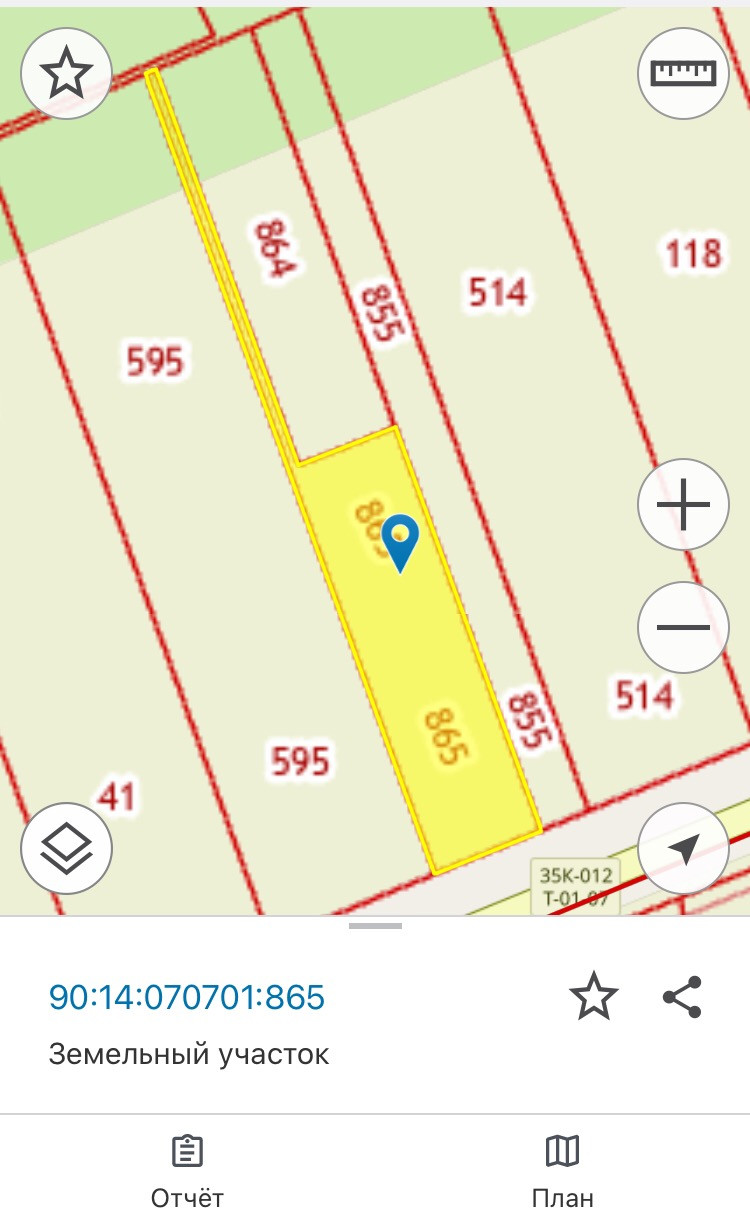Image resolution: width=750 pixels, height=1213 pixels.
Task: Tap the blue location pin on the parcel
Action: tap(401, 541)
